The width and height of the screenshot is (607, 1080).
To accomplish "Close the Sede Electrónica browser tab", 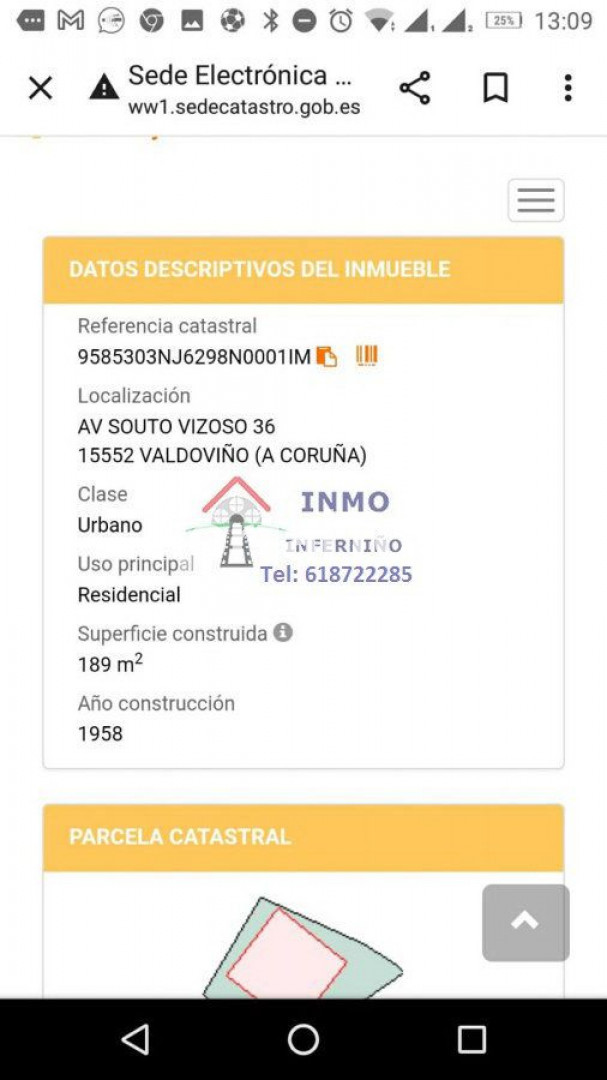I will (40, 88).
